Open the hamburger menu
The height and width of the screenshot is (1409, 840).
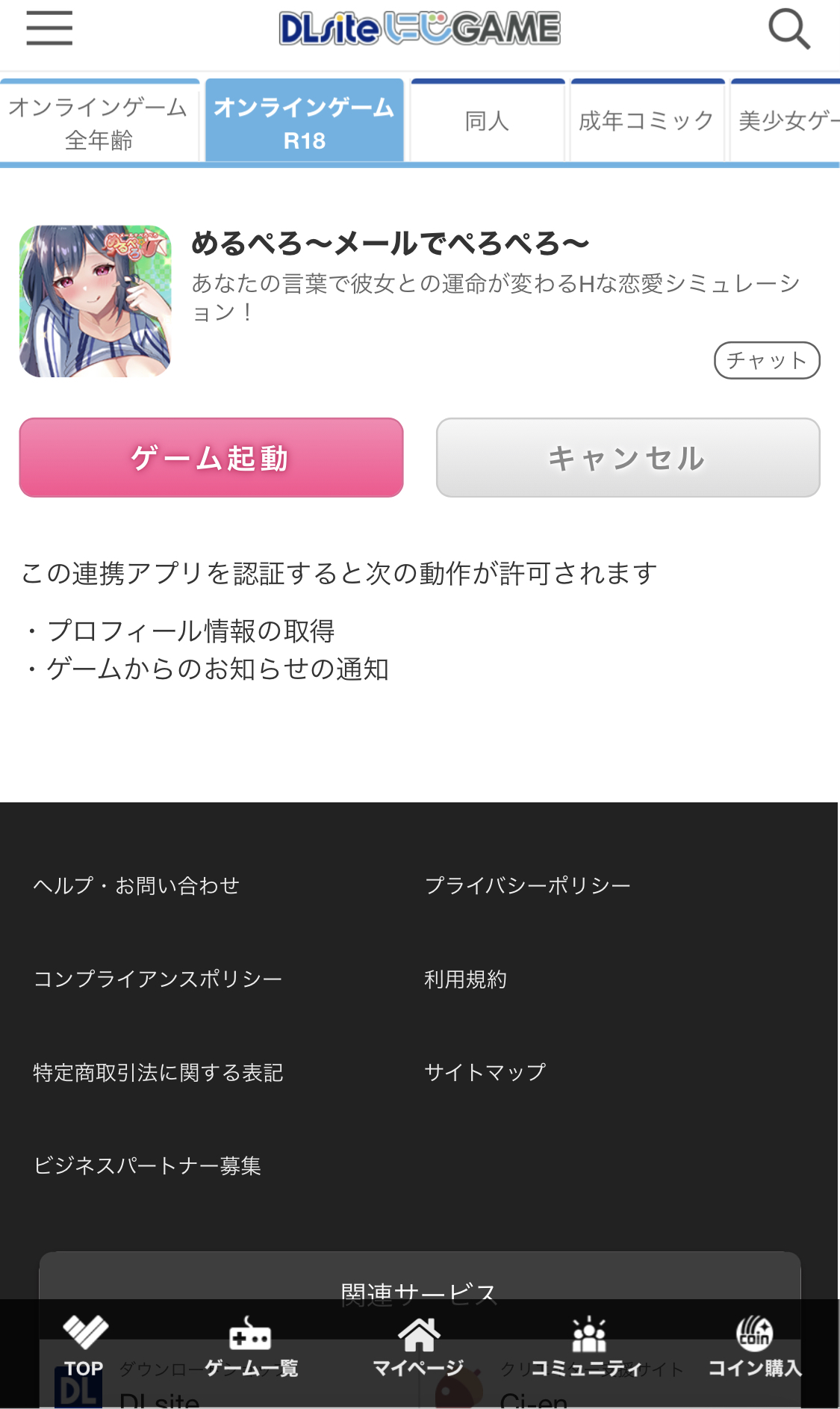coord(49,28)
